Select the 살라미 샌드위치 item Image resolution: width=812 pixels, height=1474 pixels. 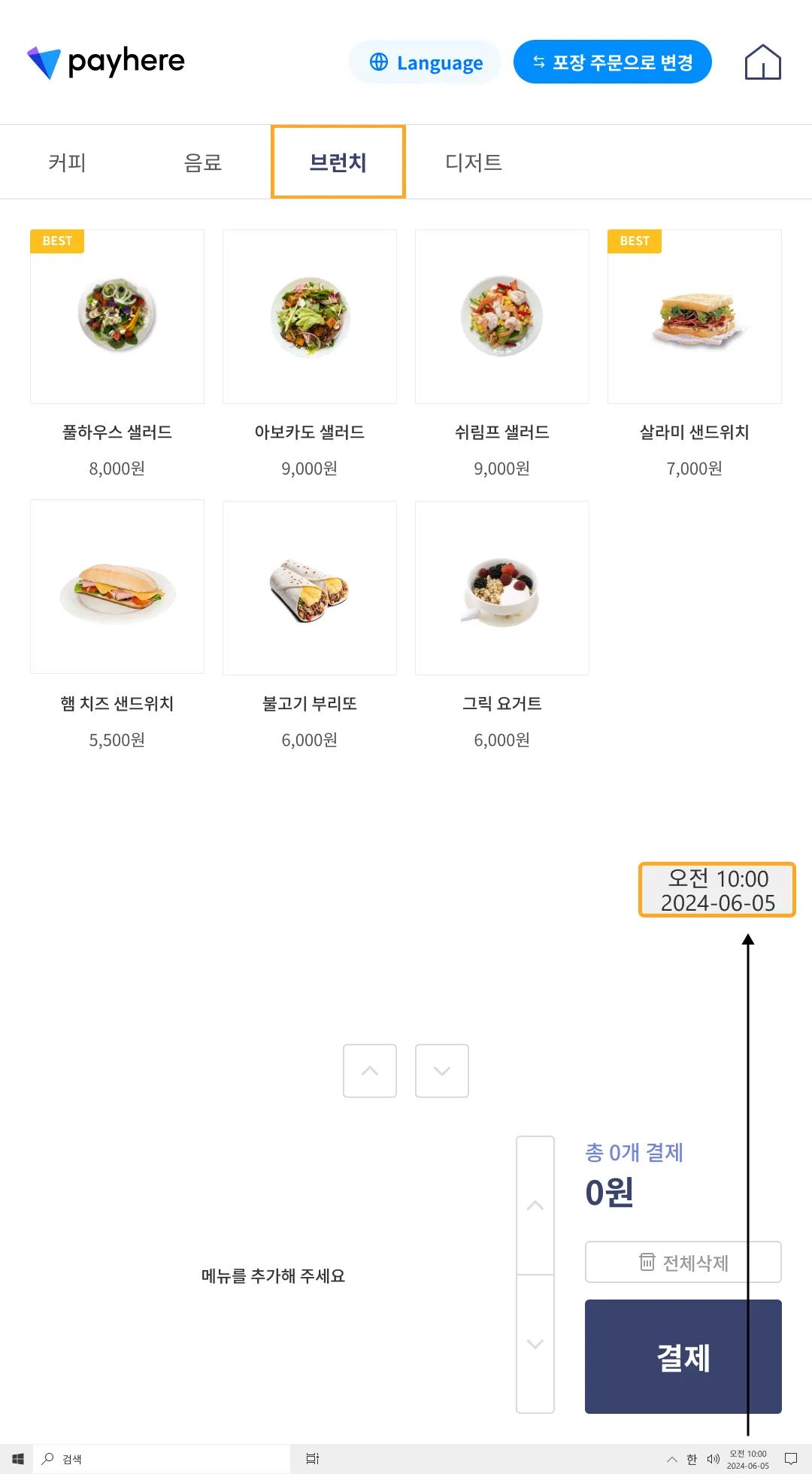695,317
